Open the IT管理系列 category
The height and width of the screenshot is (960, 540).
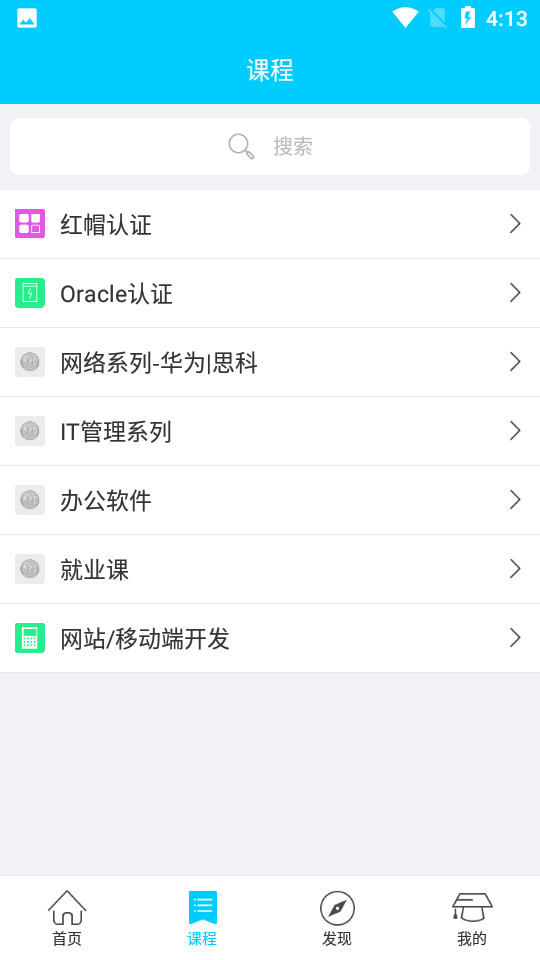point(270,432)
